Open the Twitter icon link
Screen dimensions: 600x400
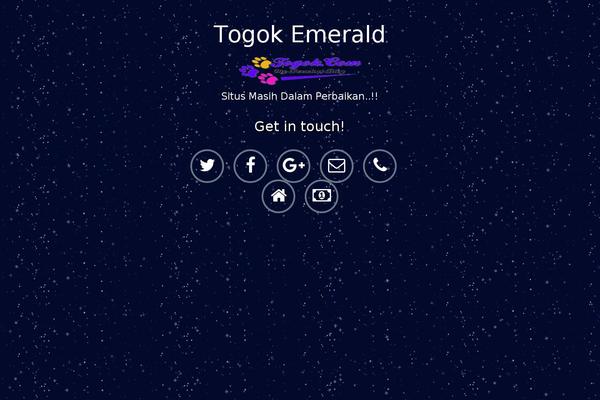207,166
